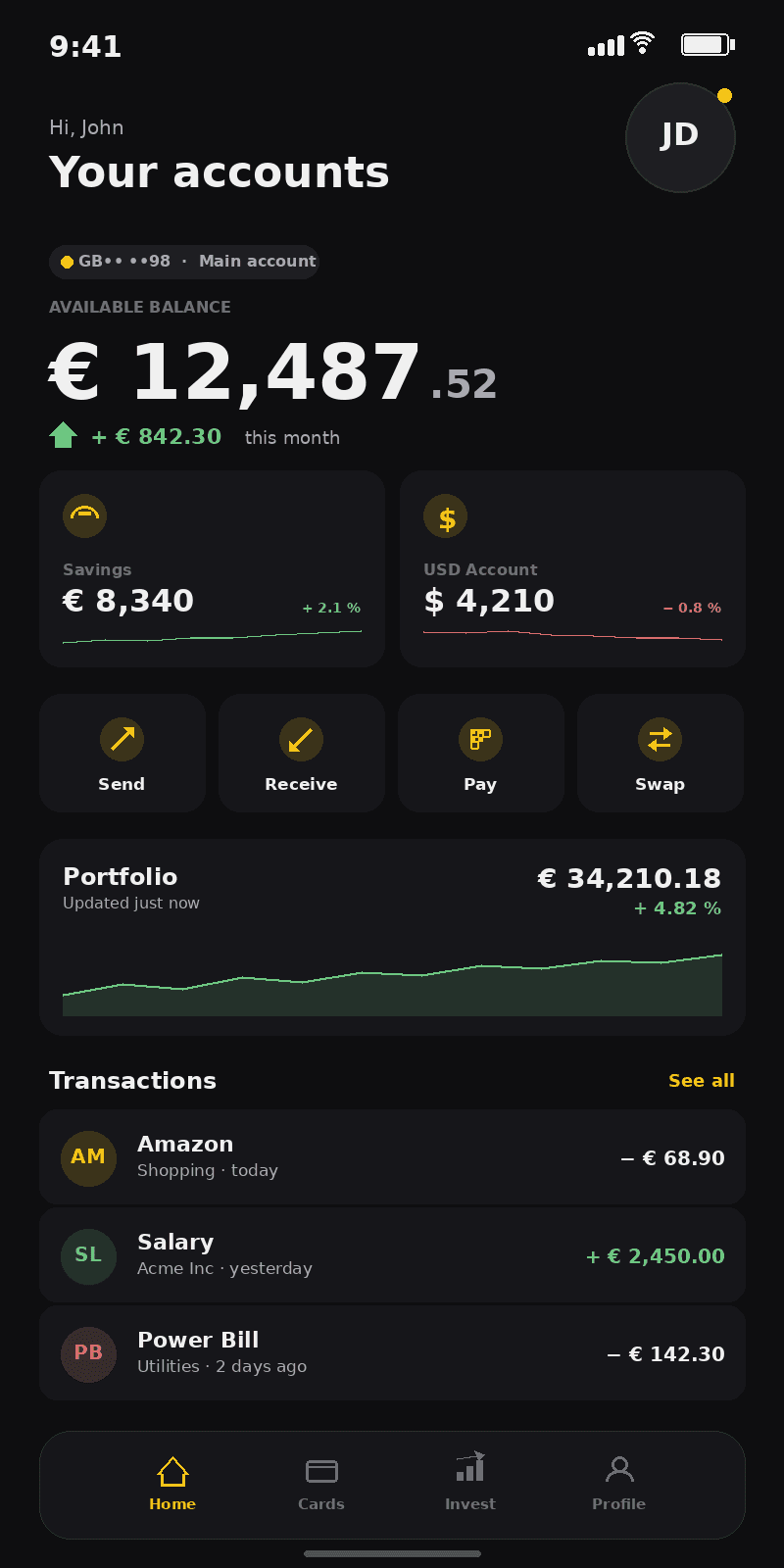
Task: Tap the notification dot on avatar
Action: pyautogui.click(x=724, y=96)
